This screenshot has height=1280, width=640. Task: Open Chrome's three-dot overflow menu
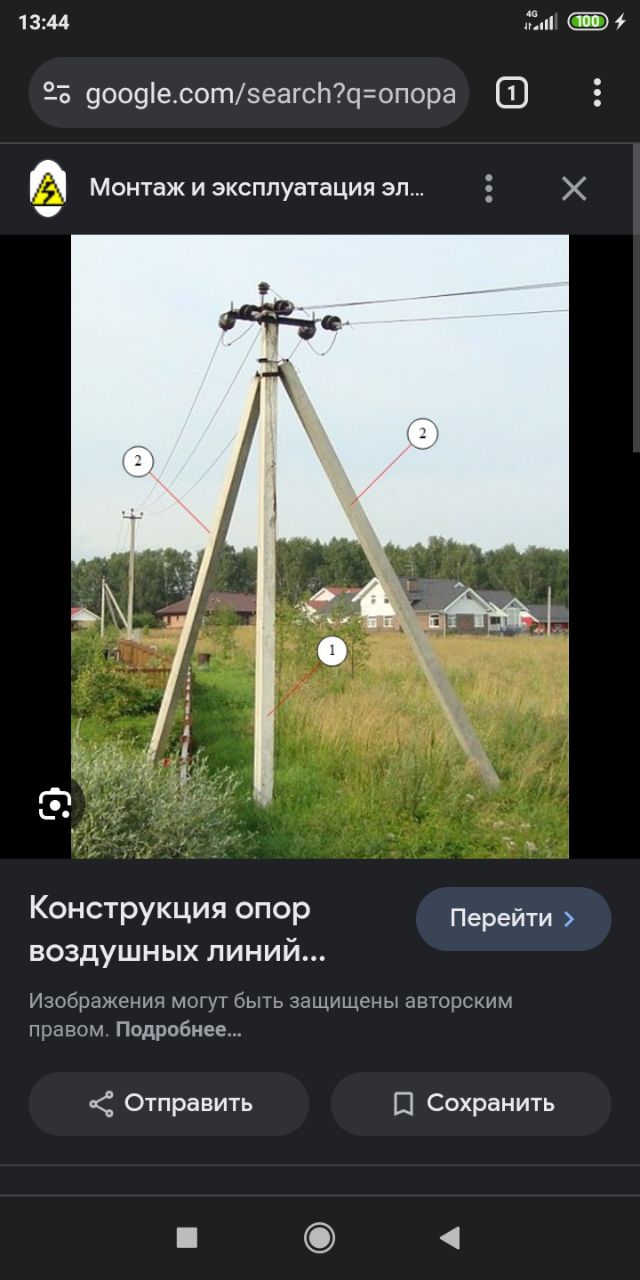[597, 93]
